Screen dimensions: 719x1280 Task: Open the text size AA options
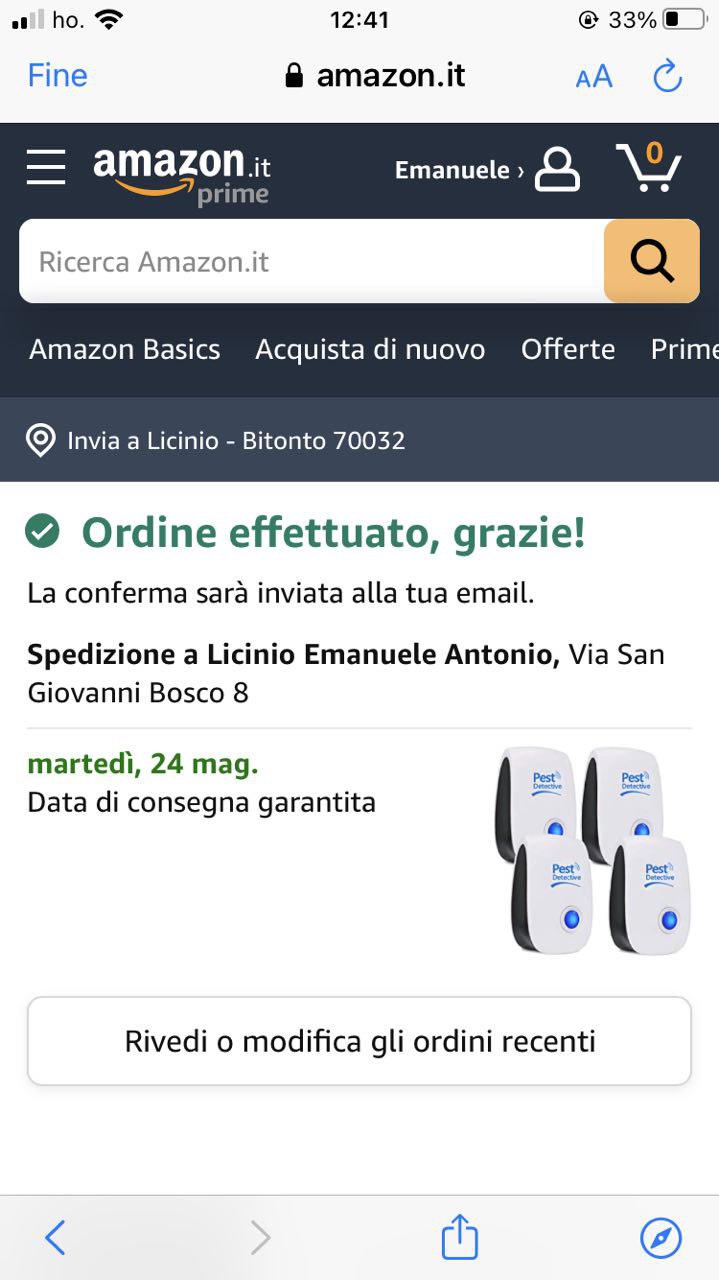(x=594, y=77)
